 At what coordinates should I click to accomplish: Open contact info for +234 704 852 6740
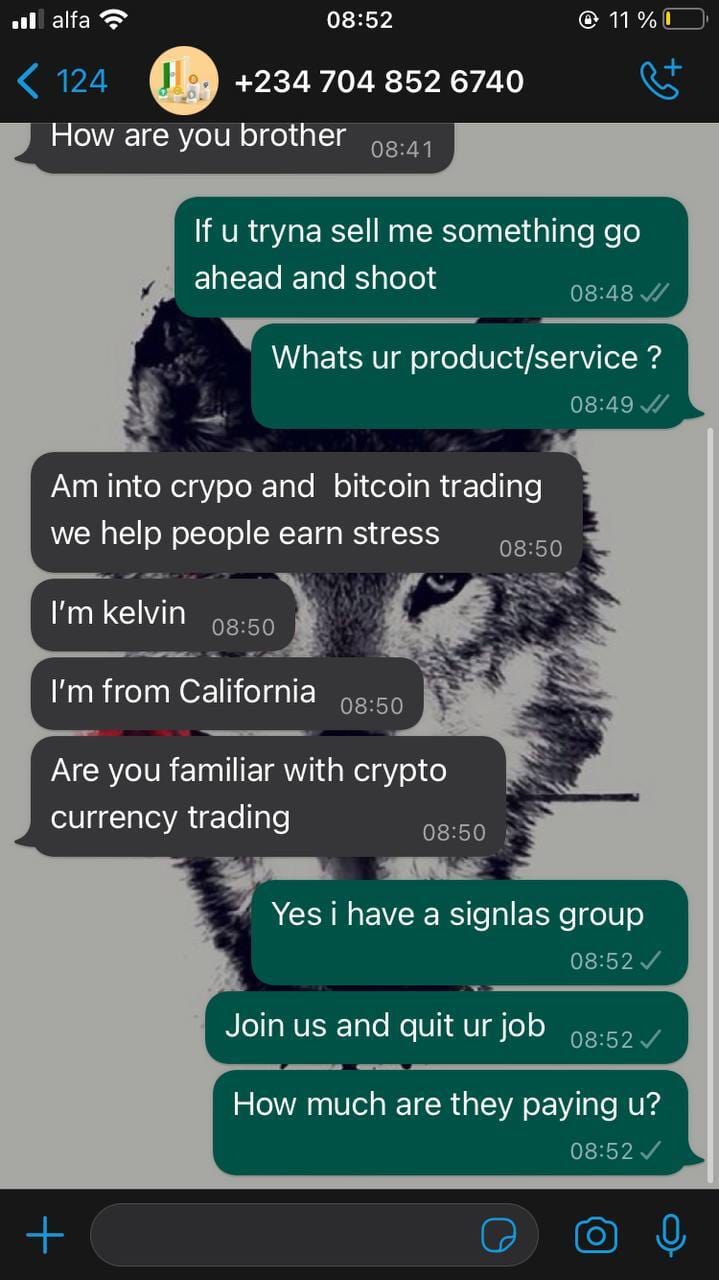click(x=378, y=81)
